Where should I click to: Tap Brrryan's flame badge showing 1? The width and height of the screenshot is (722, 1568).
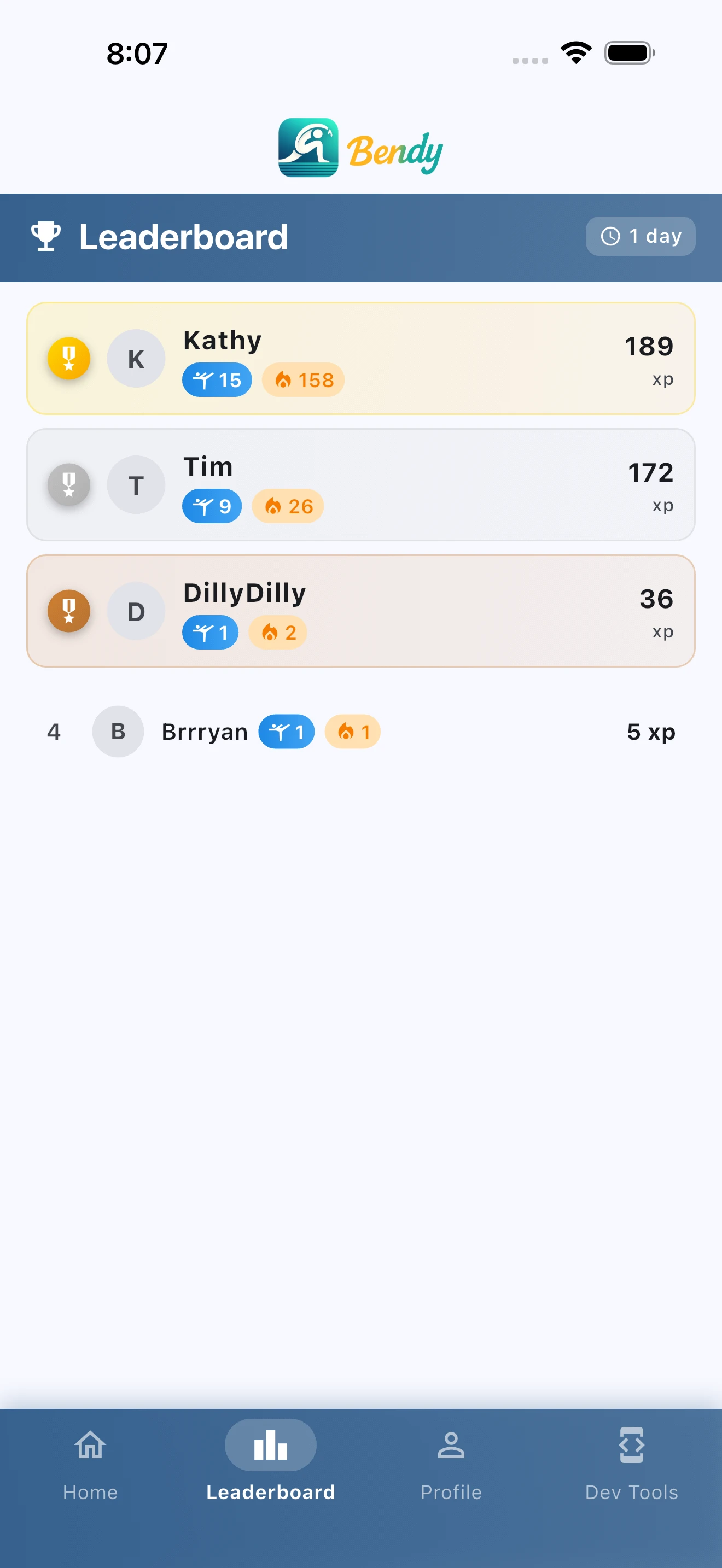click(352, 732)
